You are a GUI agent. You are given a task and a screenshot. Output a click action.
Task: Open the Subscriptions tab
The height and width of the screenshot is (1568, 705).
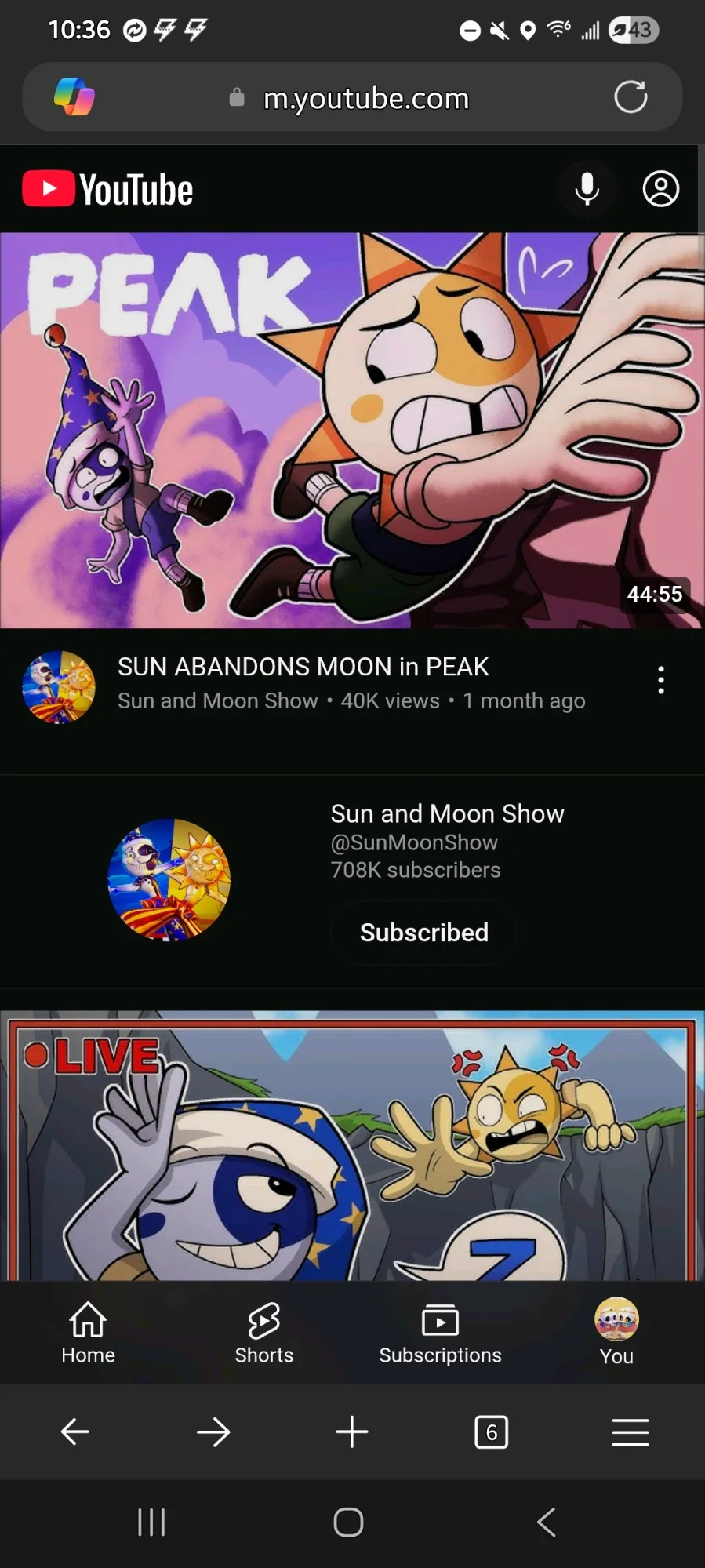pos(440,1333)
